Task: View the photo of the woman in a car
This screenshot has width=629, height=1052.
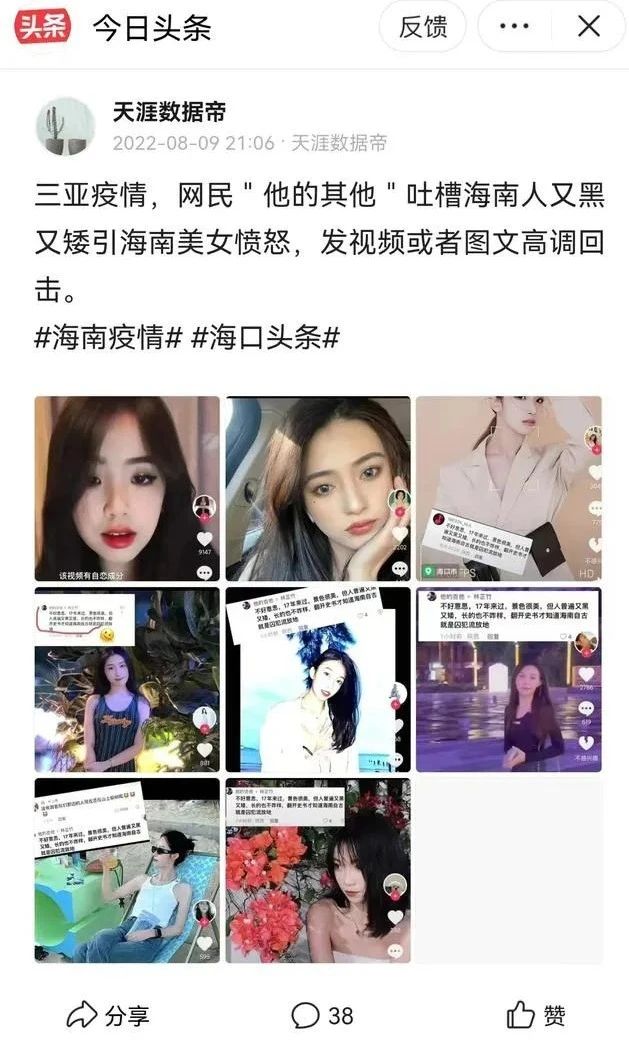Action: coord(317,489)
